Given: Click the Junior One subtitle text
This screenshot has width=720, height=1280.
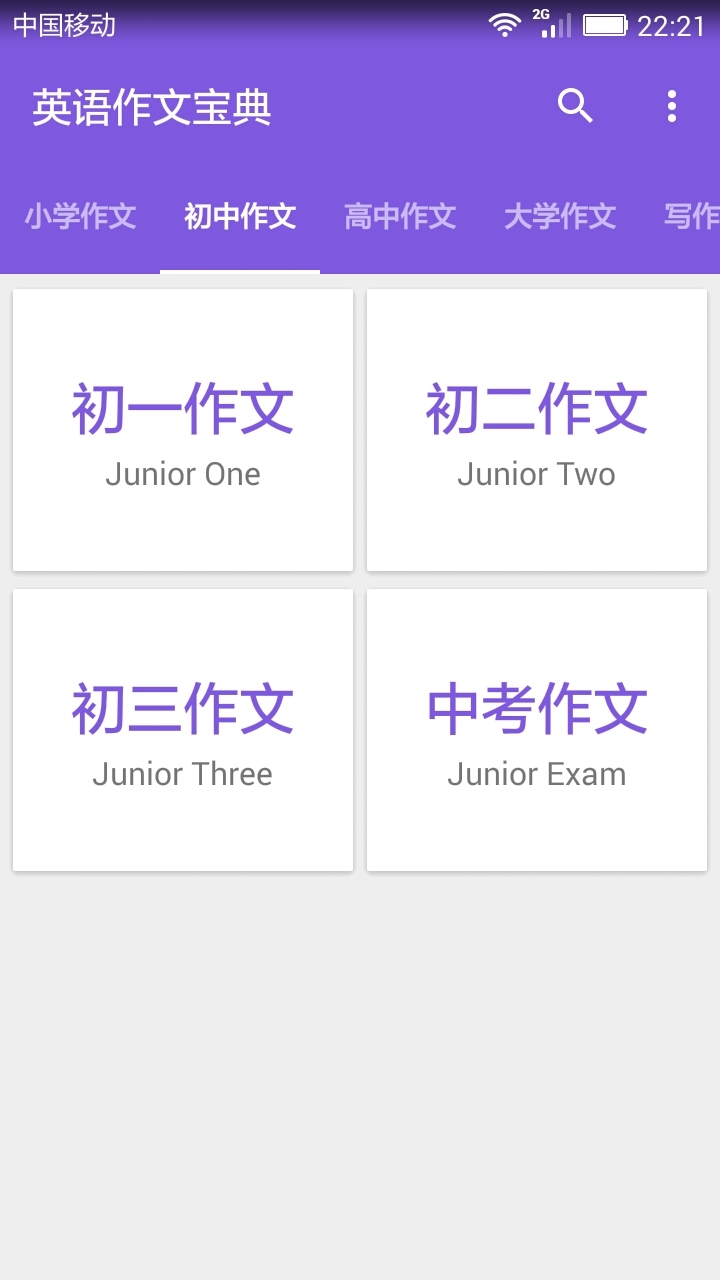Looking at the screenshot, I should 182,473.
